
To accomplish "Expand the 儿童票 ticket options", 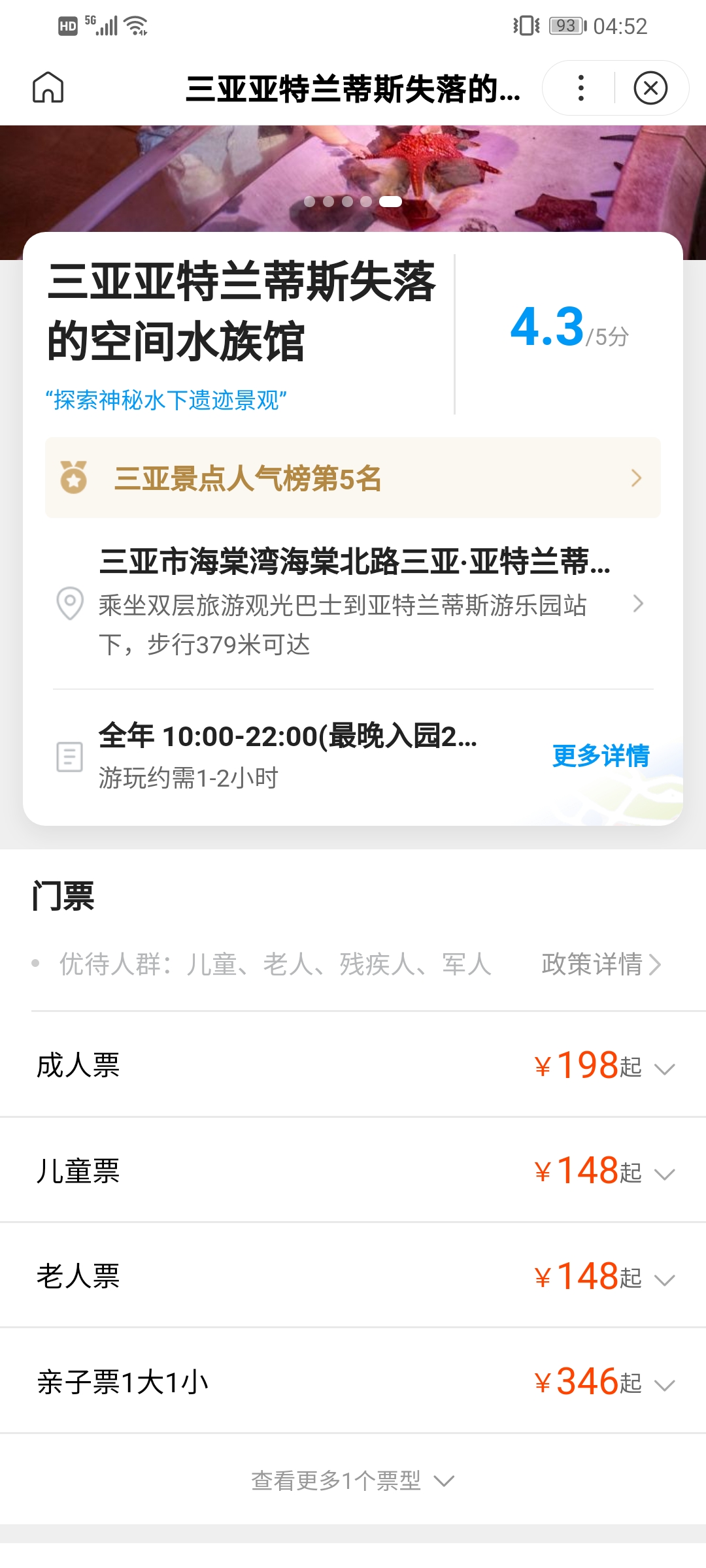I will [x=353, y=1171].
